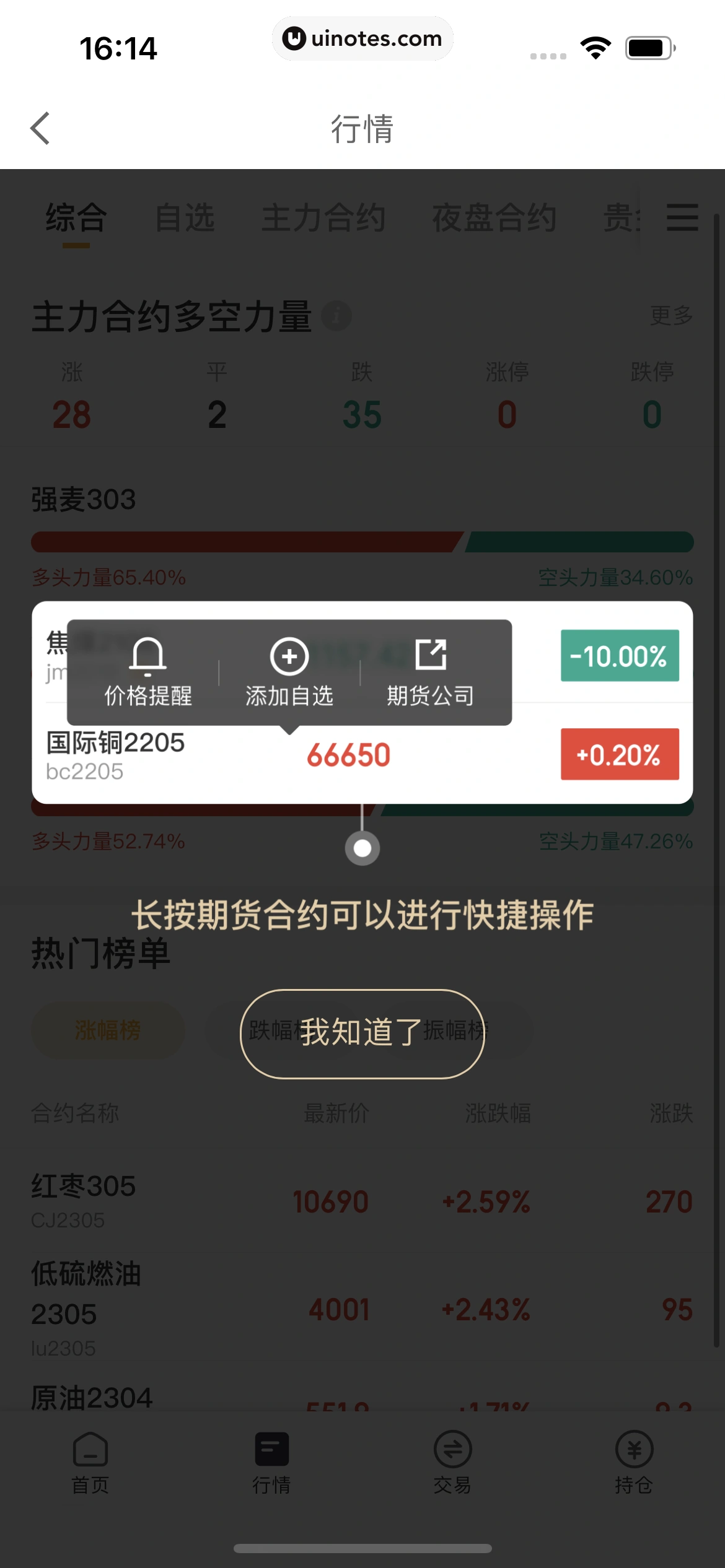Open the 期货公司 option

pyautogui.click(x=430, y=673)
